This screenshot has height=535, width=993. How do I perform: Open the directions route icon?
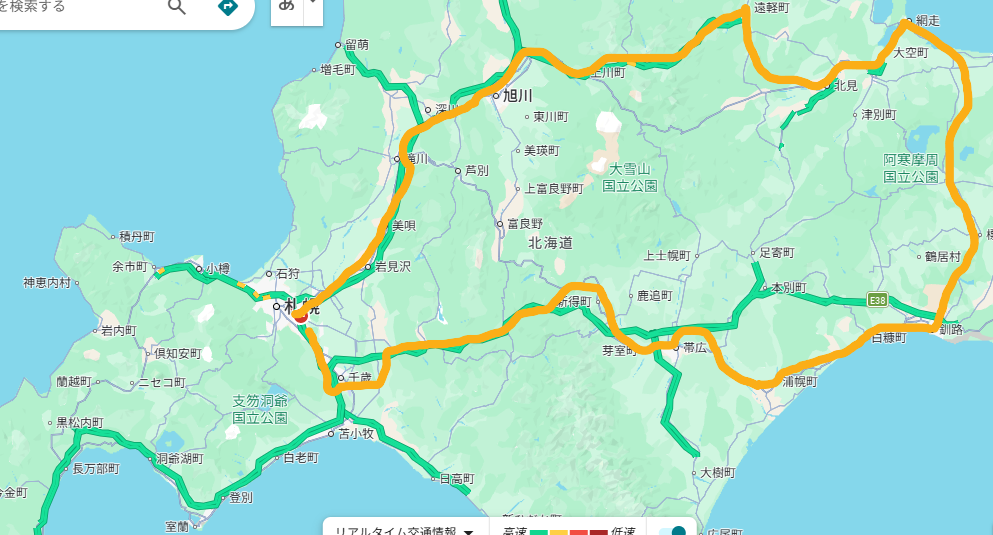pos(228,8)
